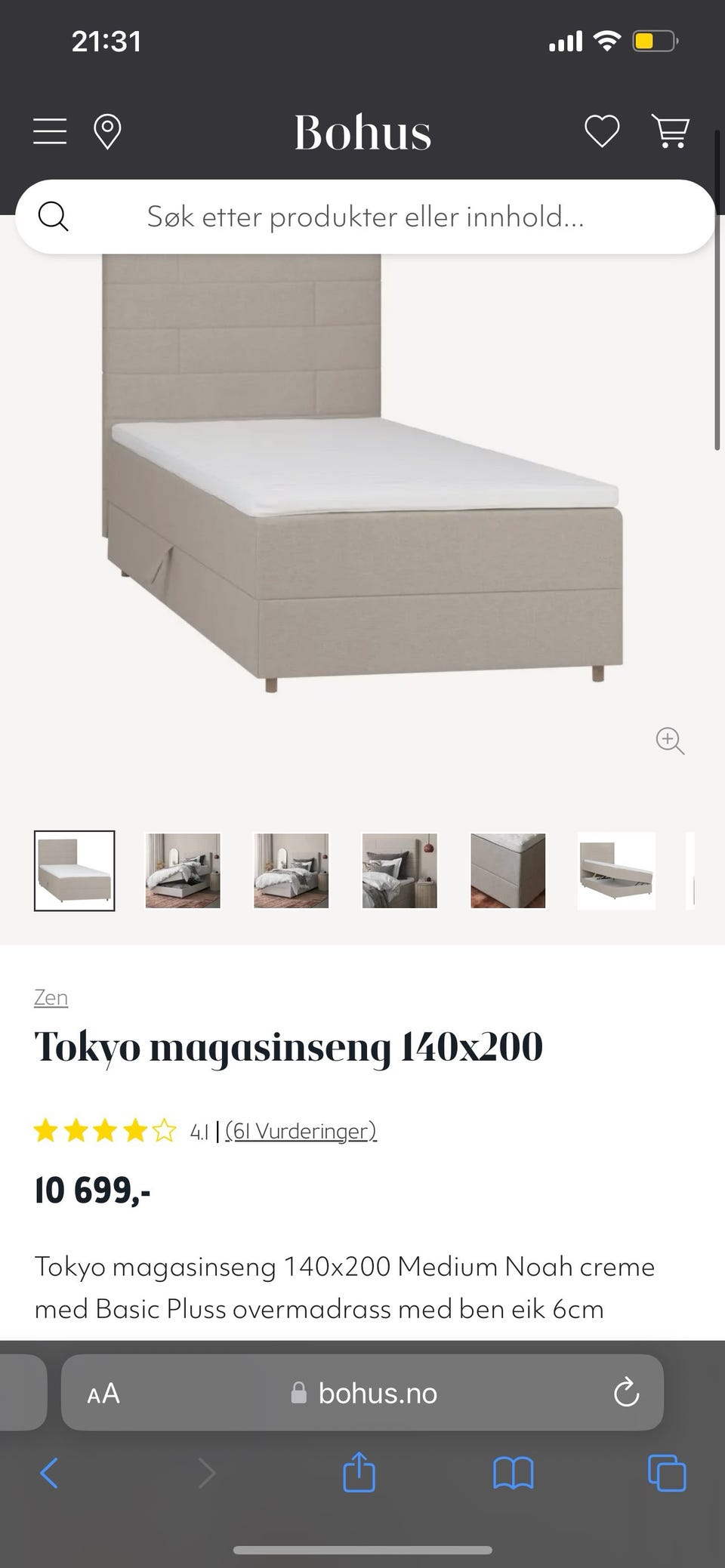Reload the bohus.no page
The width and height of the screenshot is (725, 1568).
pos(626,1394)
